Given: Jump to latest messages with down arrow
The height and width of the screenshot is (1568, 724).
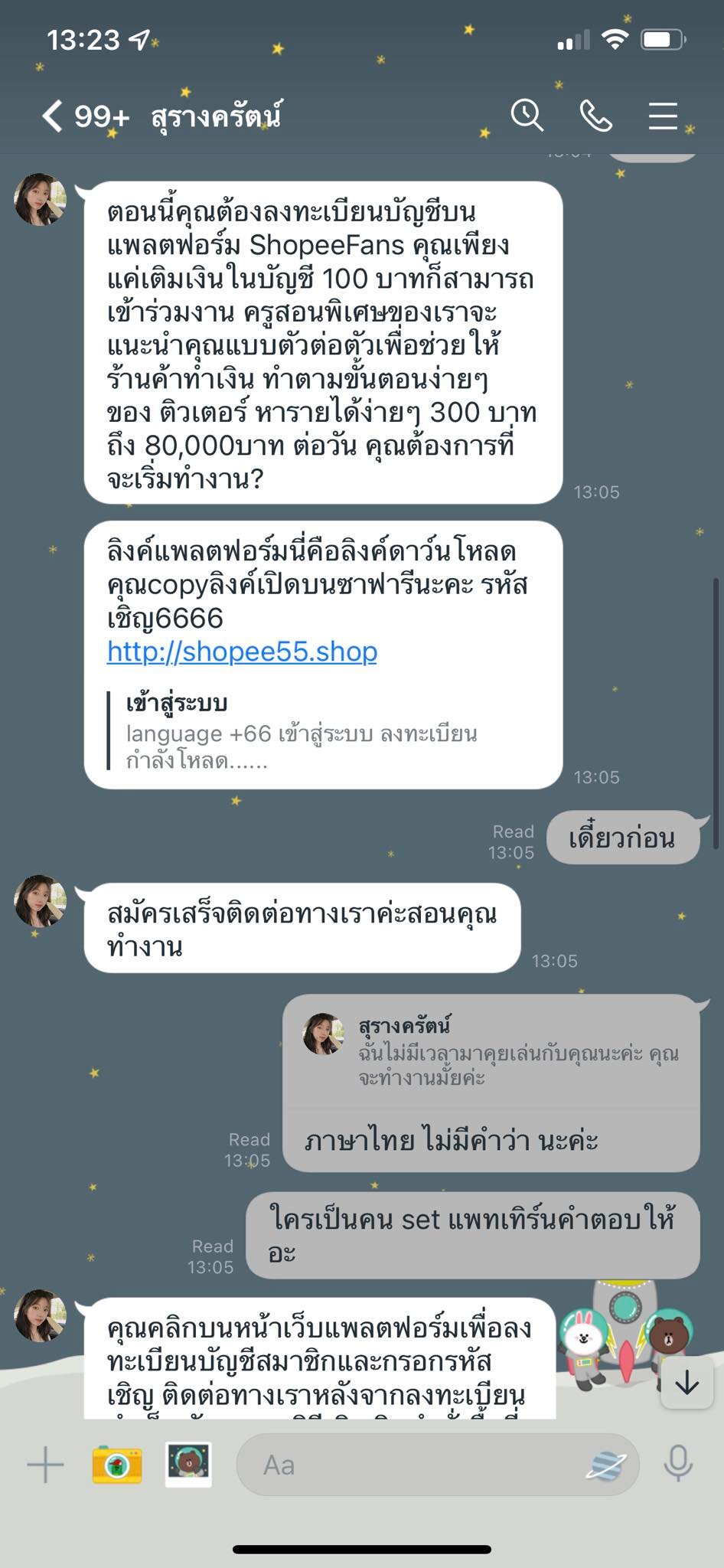Looking at the screenshot, I should pyautogui.click(x=686, y=1382).
